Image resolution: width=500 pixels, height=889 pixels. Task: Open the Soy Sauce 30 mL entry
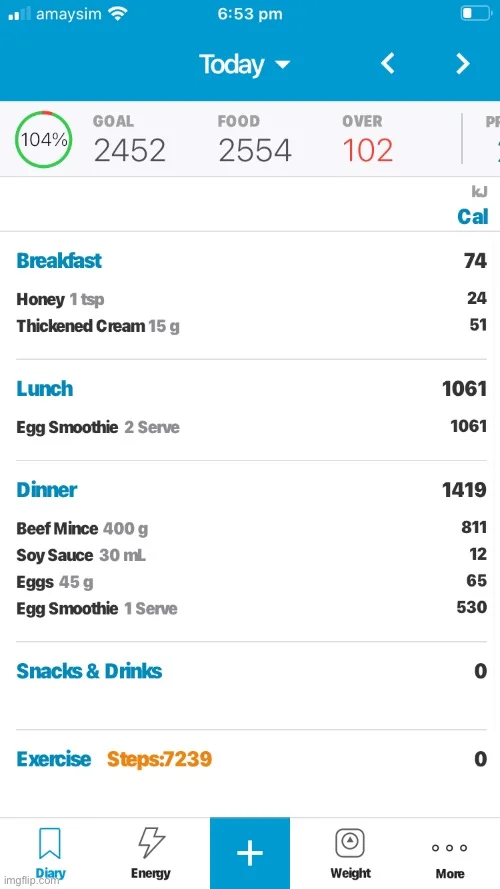251,555
